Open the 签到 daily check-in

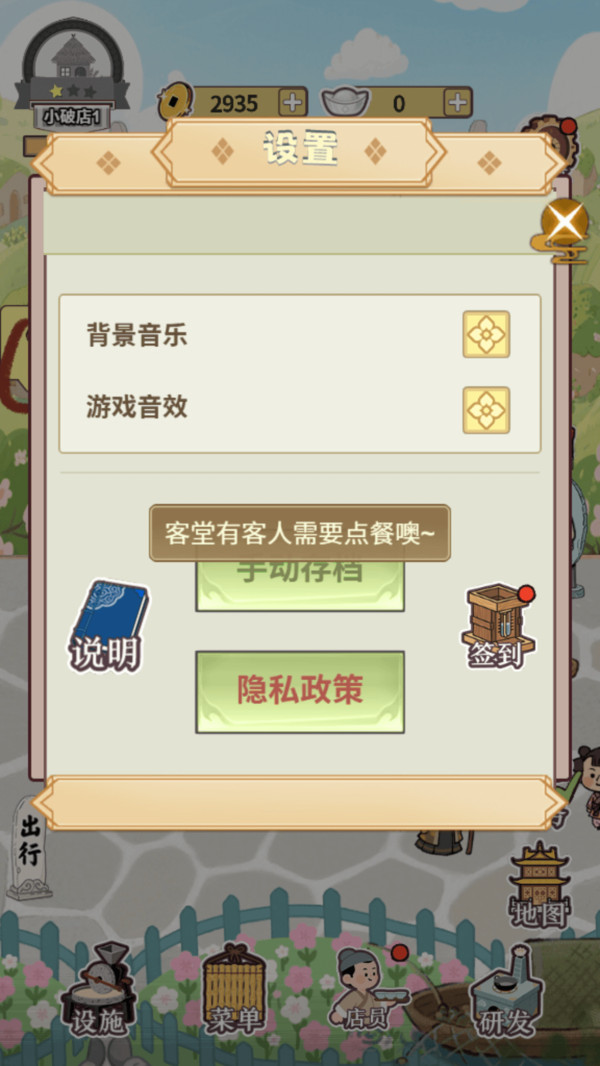coord(497,627)
